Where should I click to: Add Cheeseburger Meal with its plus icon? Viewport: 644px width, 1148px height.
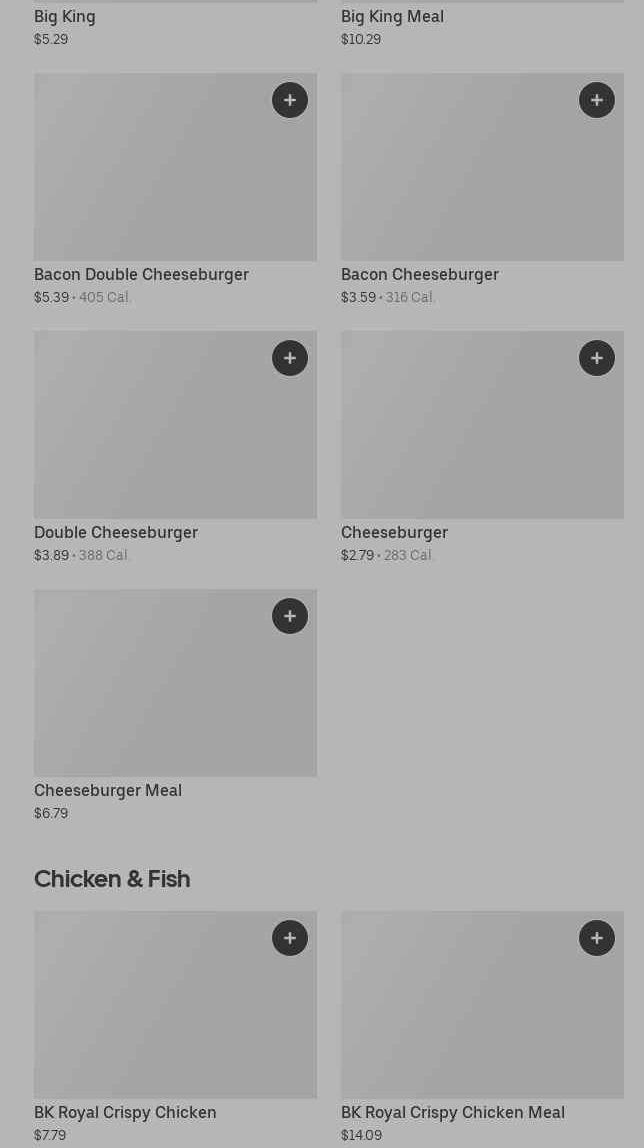[x=290, y=616]
